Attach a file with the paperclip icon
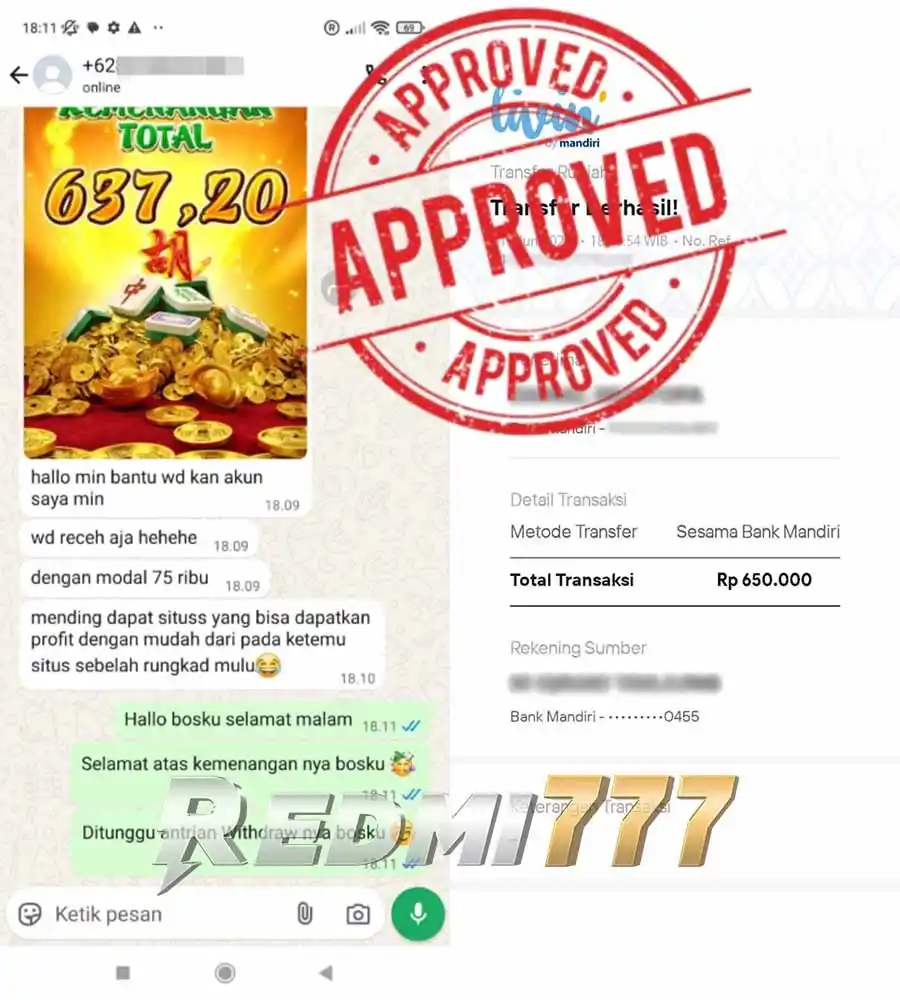This screenshot has width=900, height=1000. click(304, 913)
